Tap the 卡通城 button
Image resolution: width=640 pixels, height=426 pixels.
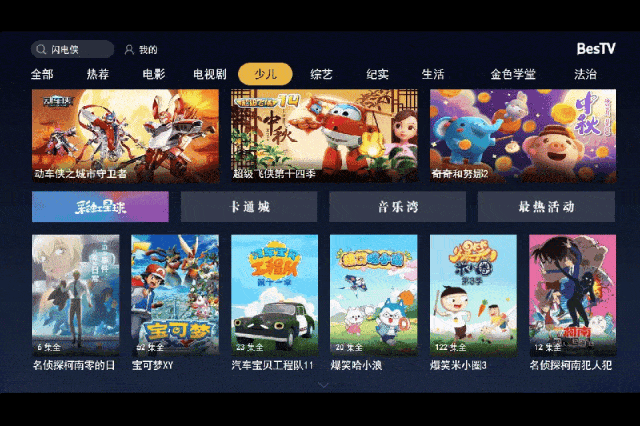249,207
